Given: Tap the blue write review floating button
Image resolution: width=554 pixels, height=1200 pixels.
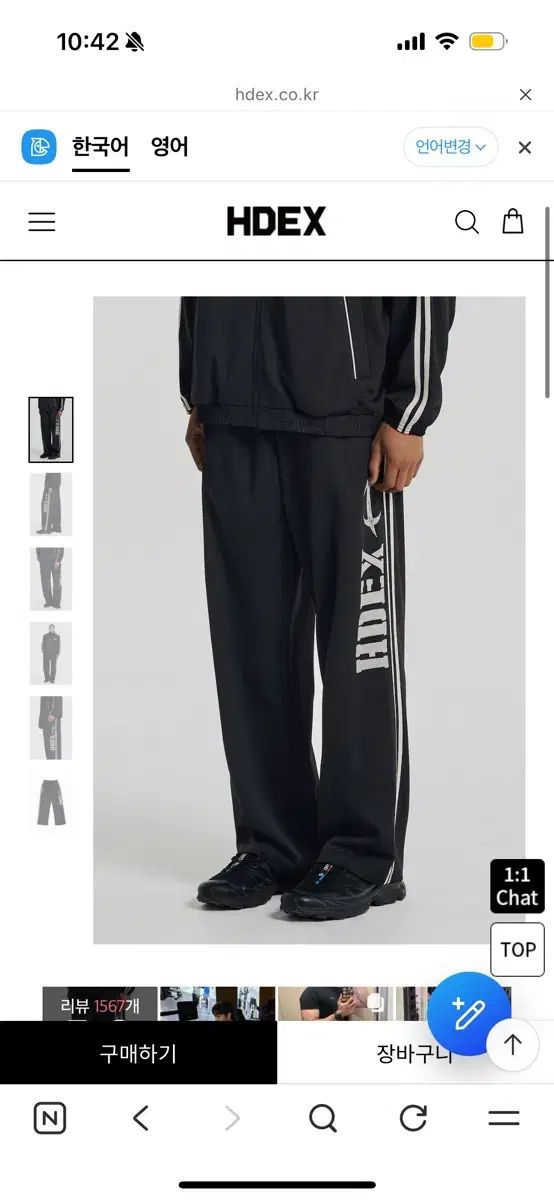Looking at the screenshot, I should coord(469,1013).
